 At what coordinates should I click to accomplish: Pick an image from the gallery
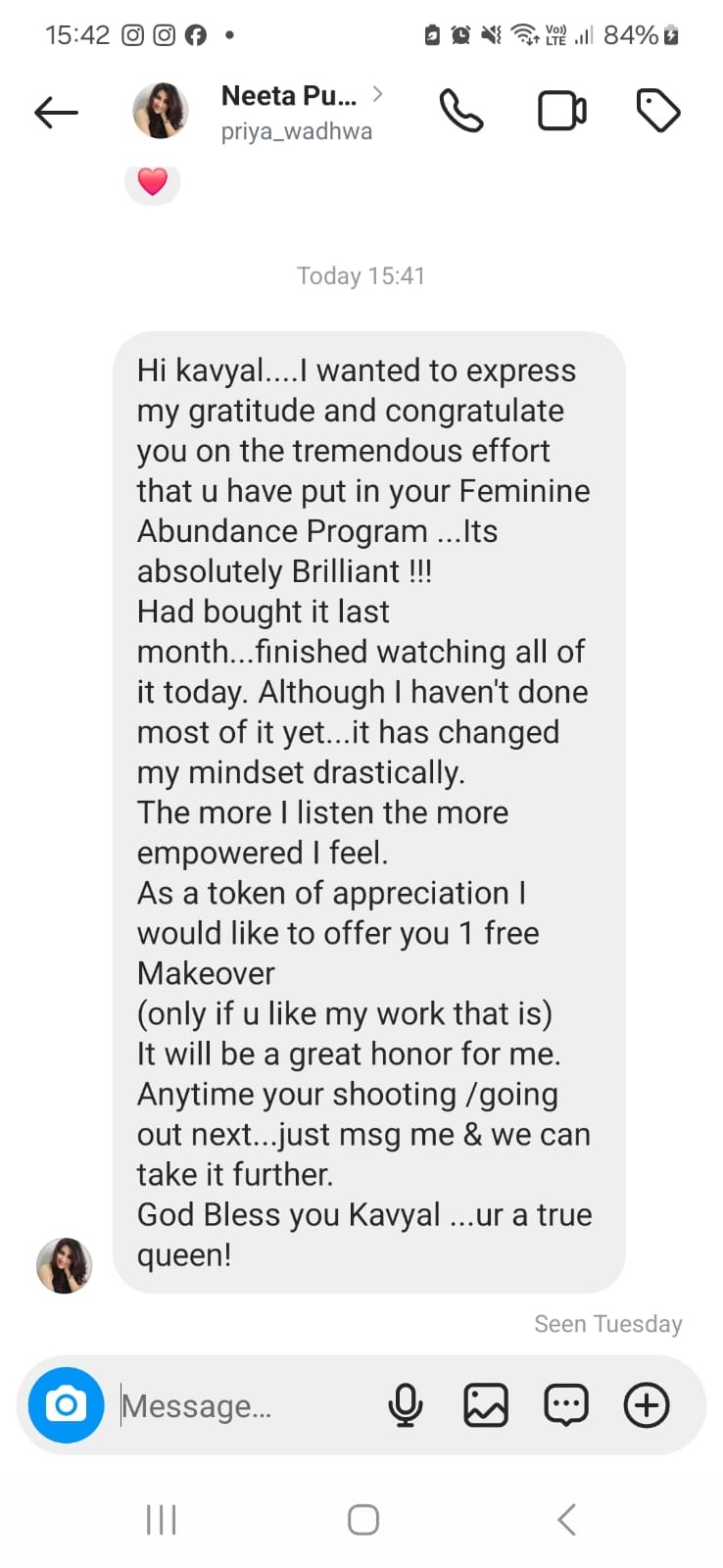click(485, 1405)
